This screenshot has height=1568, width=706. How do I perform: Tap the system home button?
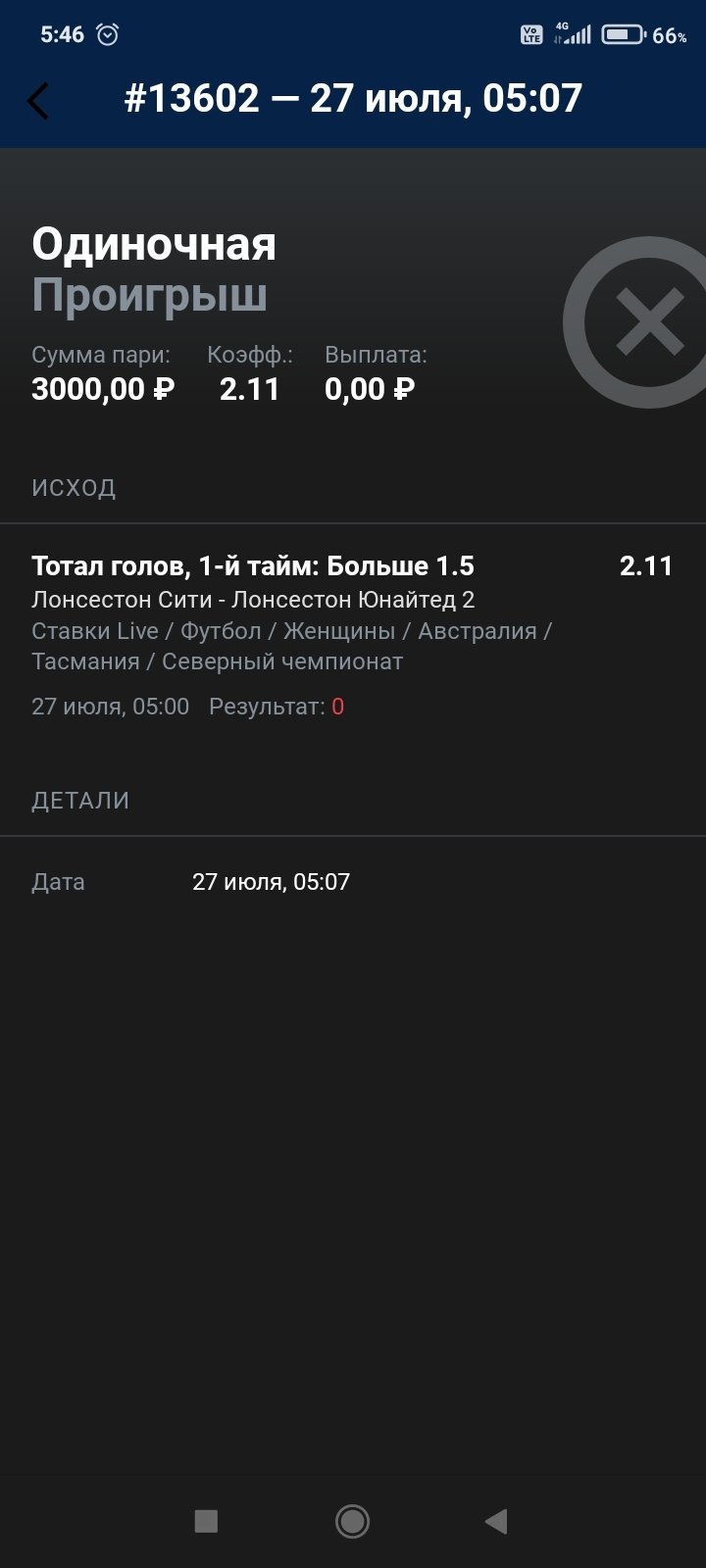click(352, 1521)
